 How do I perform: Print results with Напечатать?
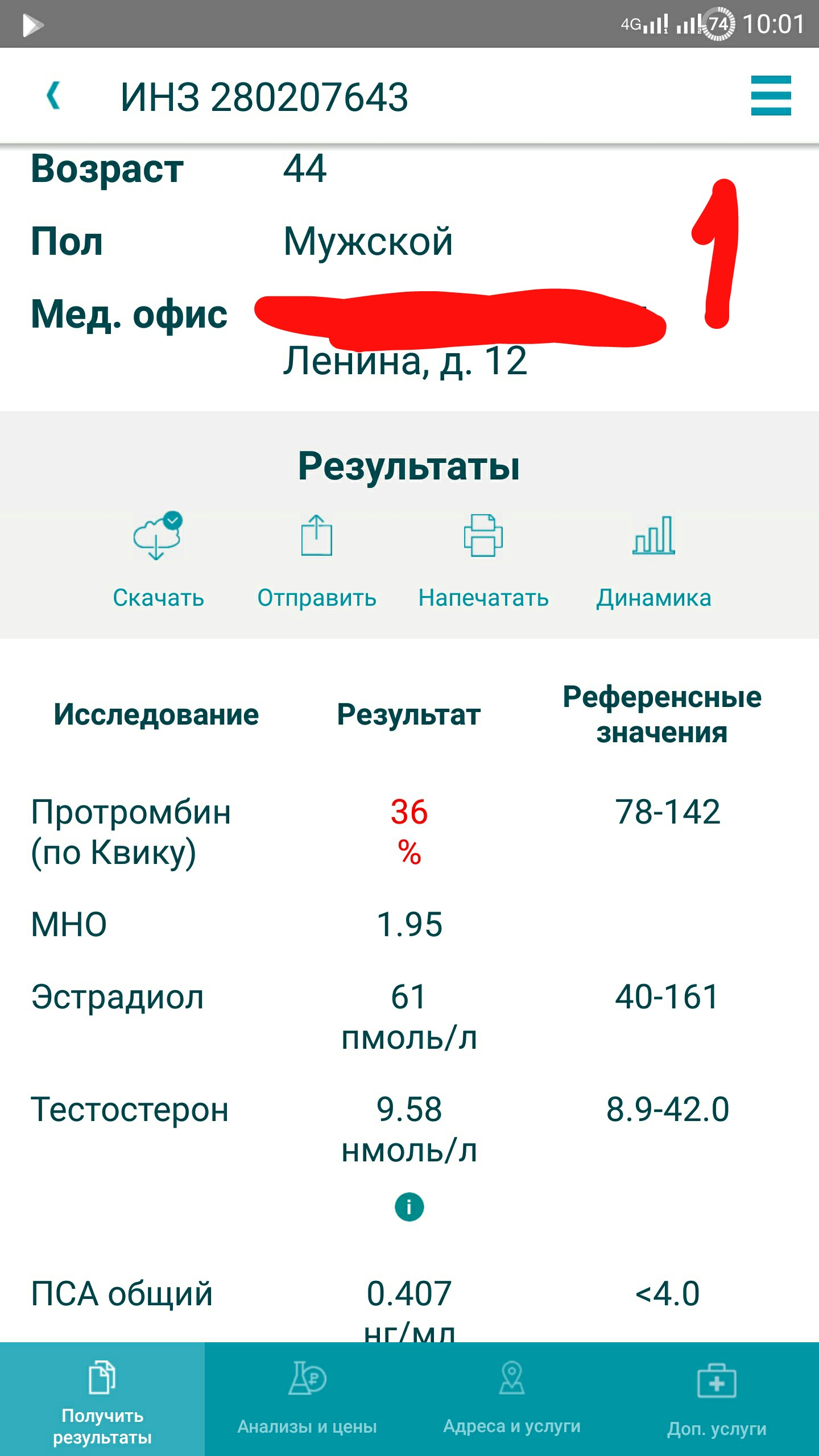point(483,560)
